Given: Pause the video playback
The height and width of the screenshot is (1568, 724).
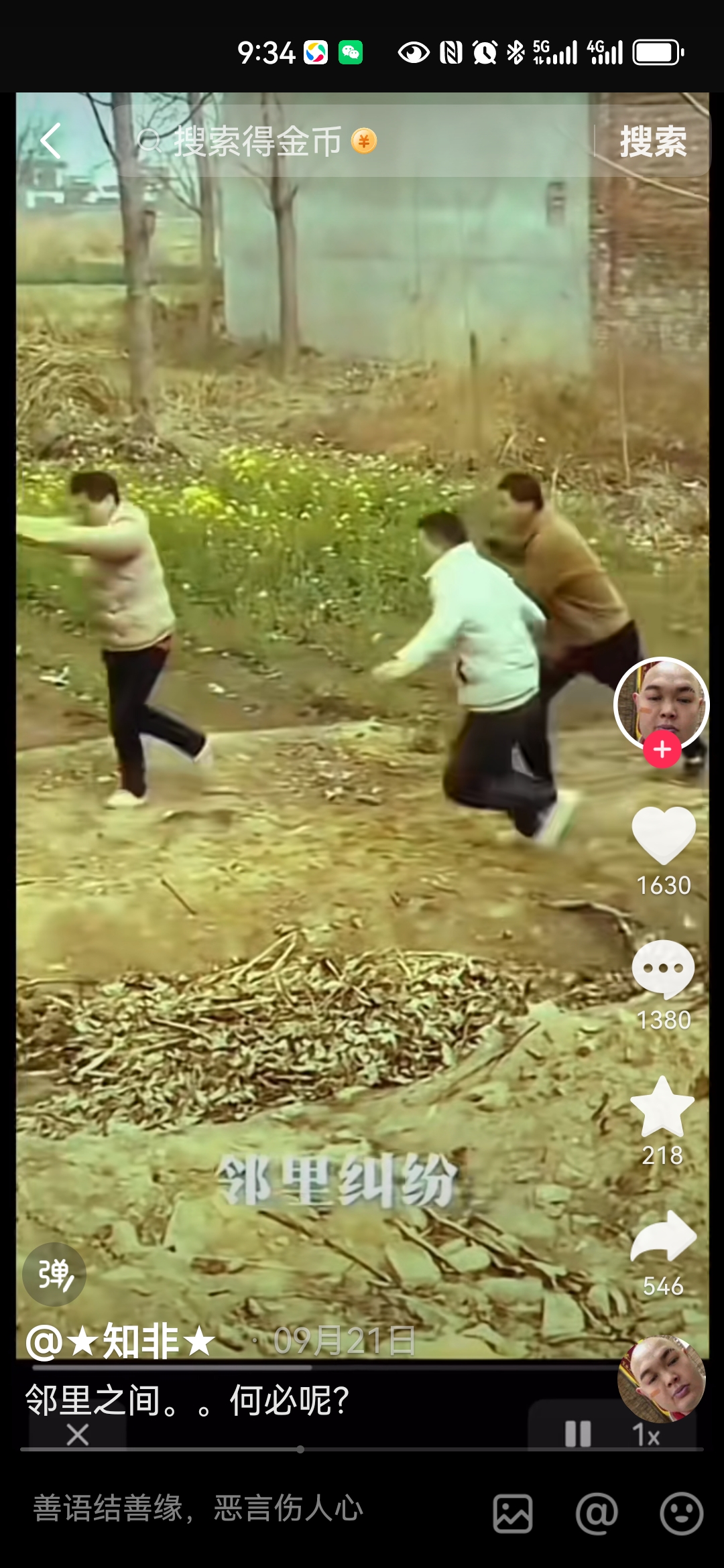Looking at the screenshot, I should pyautogui.click(x=578, y=1435).
